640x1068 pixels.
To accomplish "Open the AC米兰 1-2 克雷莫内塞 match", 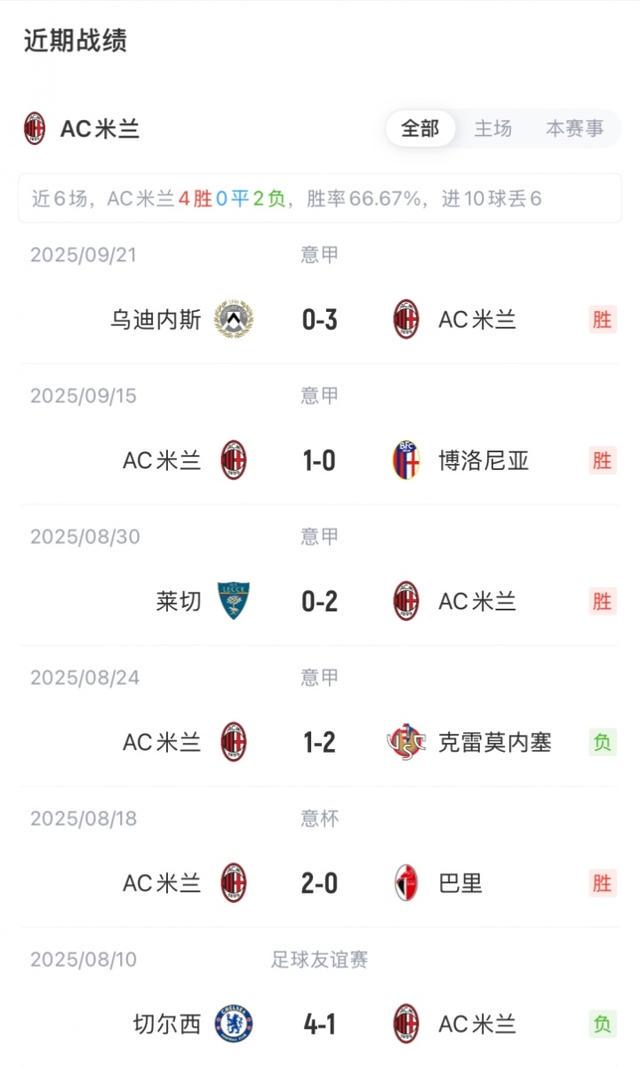I will [320, 743].
